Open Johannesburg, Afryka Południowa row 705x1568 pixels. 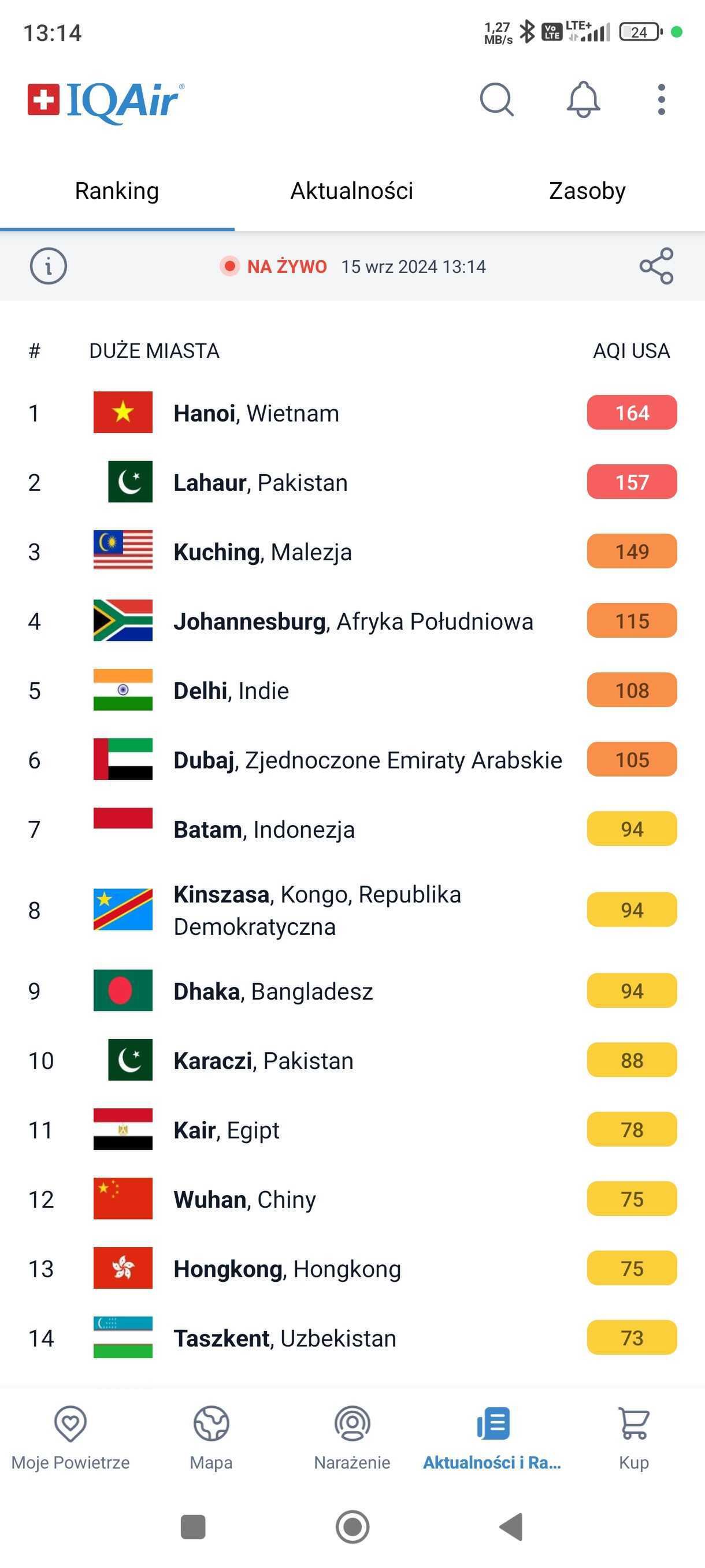pyautogui.click(x=353, y=622)
